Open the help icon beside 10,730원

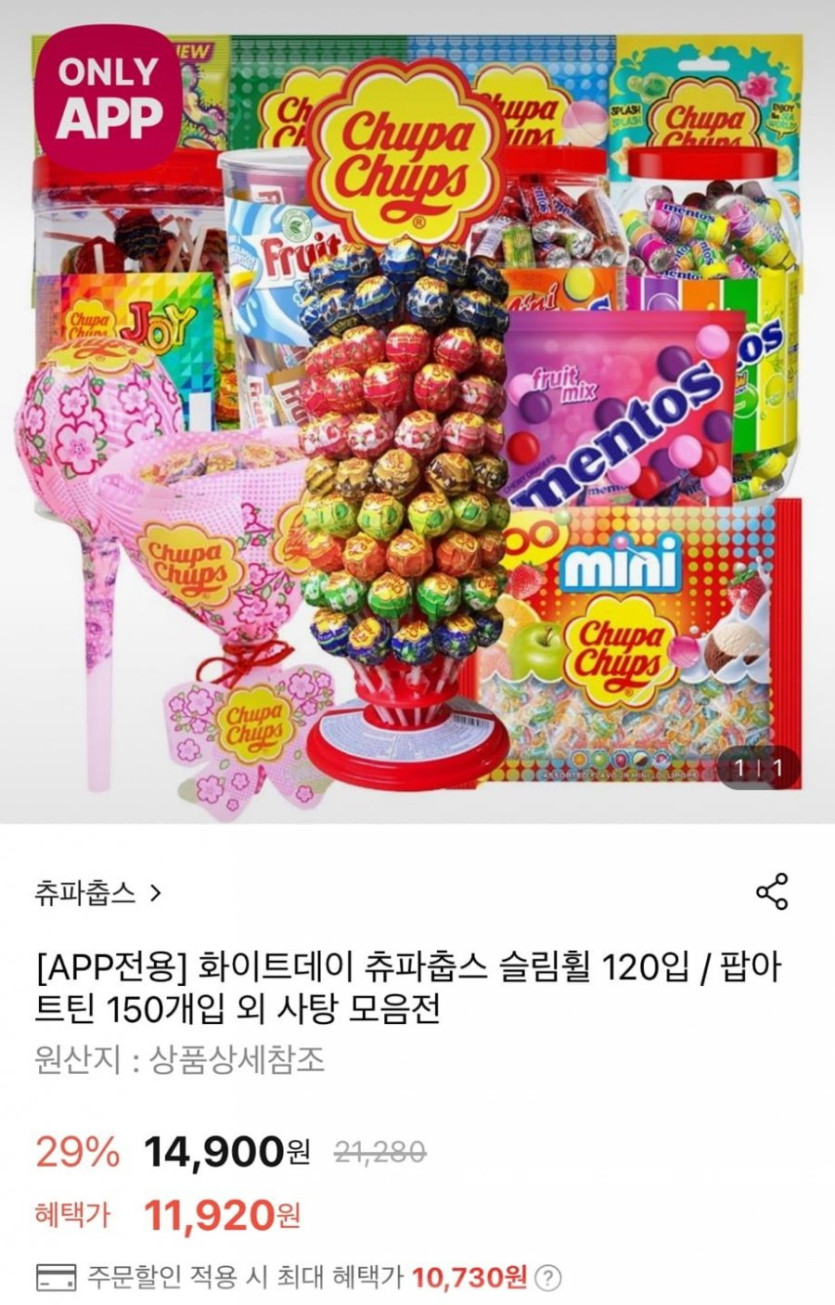(x=550, y=1277)
